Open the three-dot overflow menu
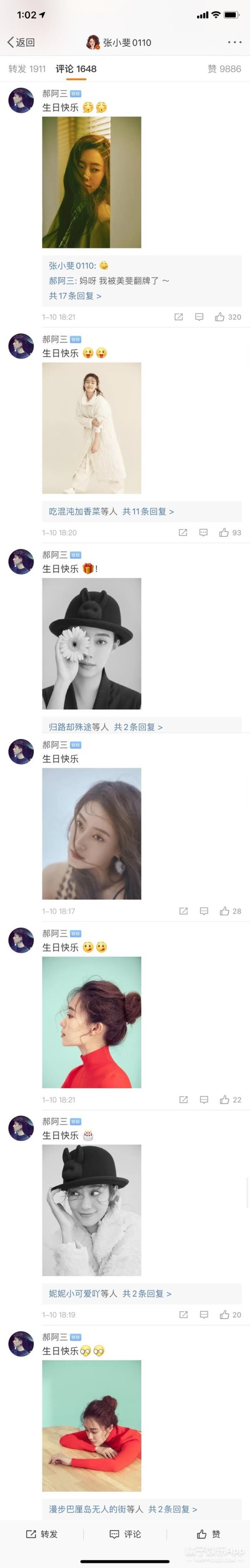This screenshot has width=250, height=1568. [x=234, y=42]
